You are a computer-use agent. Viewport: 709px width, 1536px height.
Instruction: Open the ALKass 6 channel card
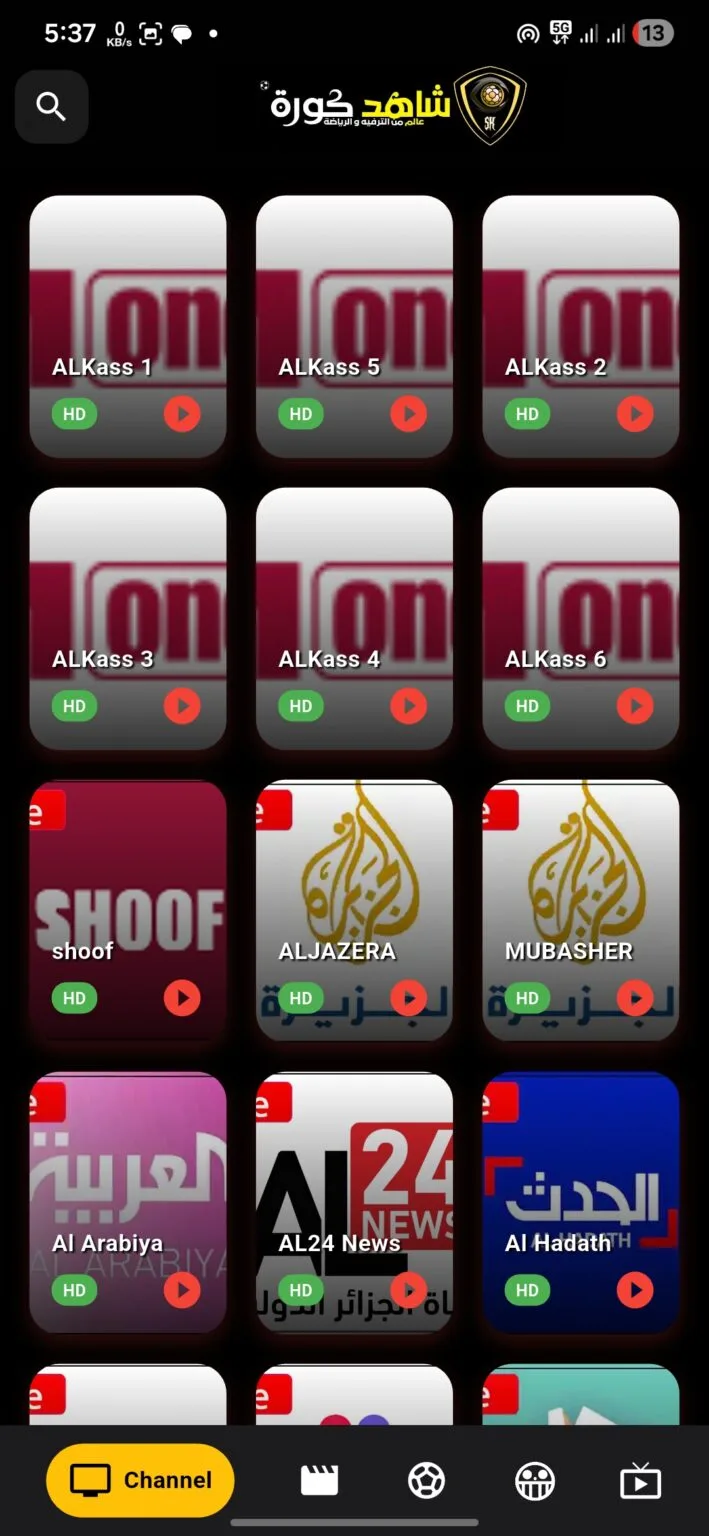pyautogui.click(x=581, y=618)
